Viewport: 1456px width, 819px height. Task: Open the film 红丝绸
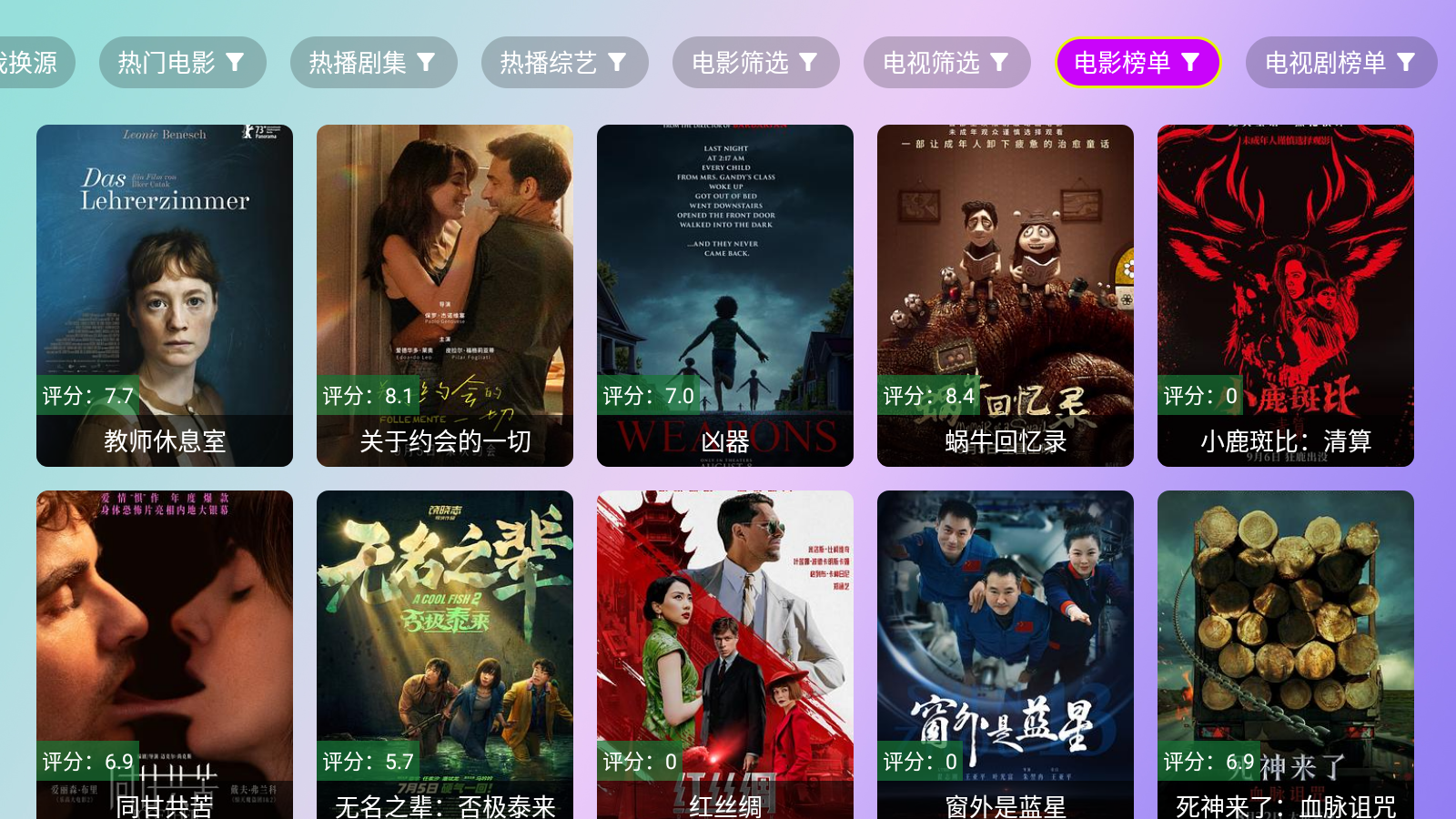pos(725,655)
